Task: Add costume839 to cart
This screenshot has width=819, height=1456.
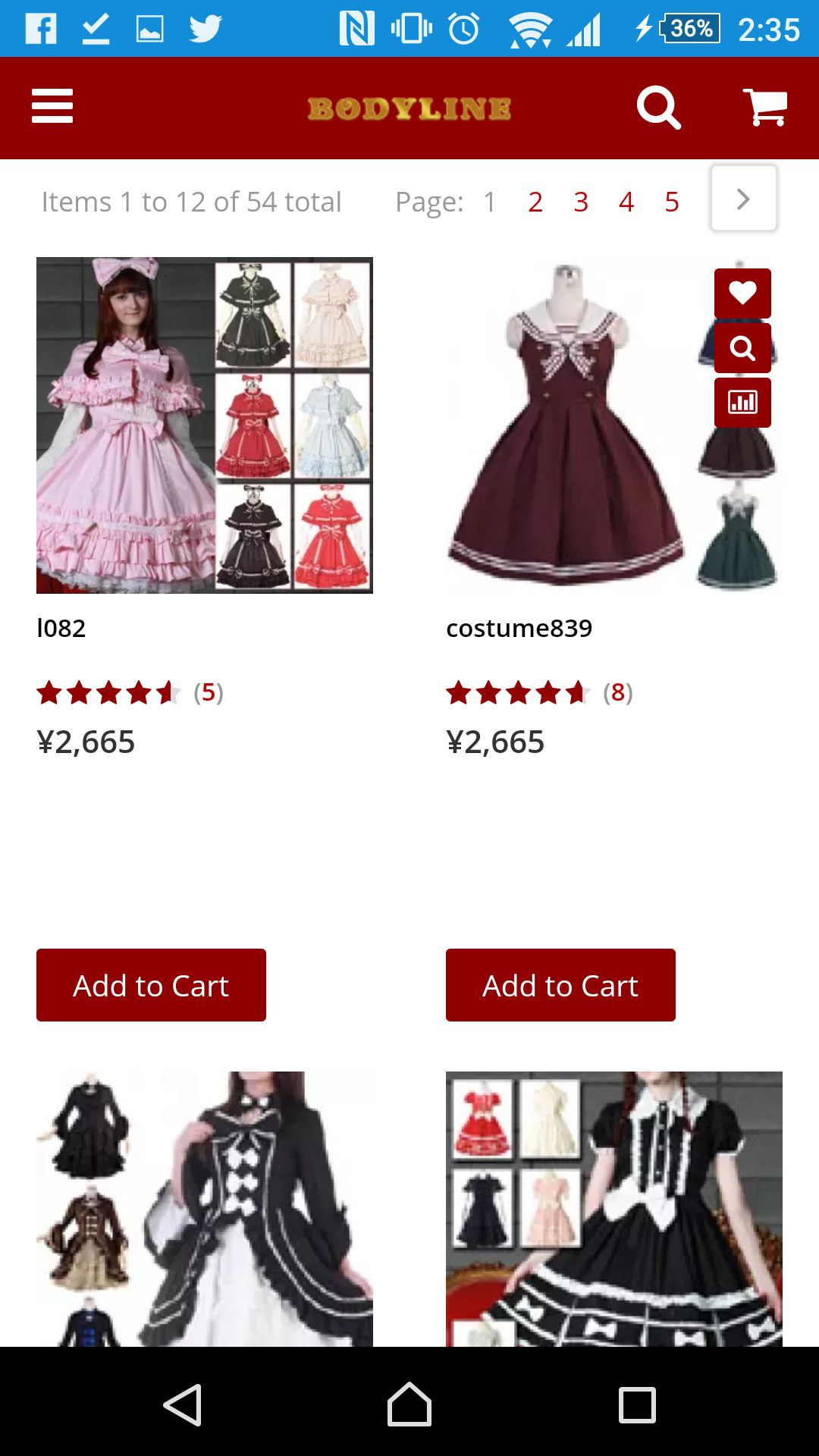Action: point(560,985)
